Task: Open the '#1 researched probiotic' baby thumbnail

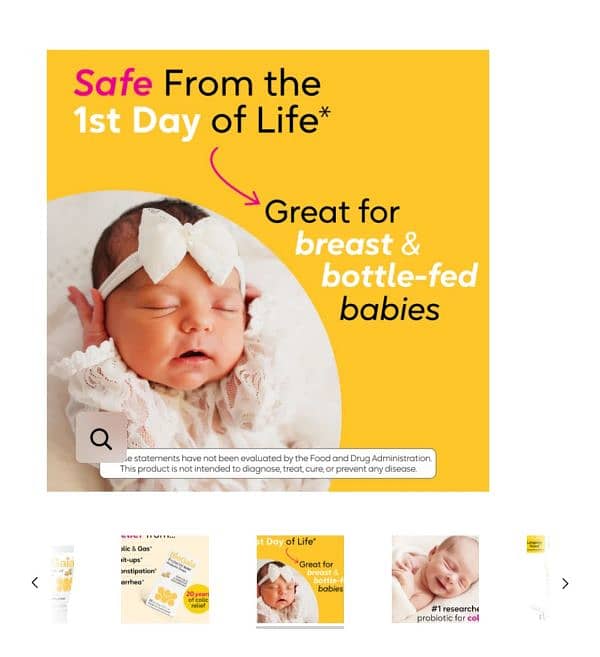Action: click(435, 579)
